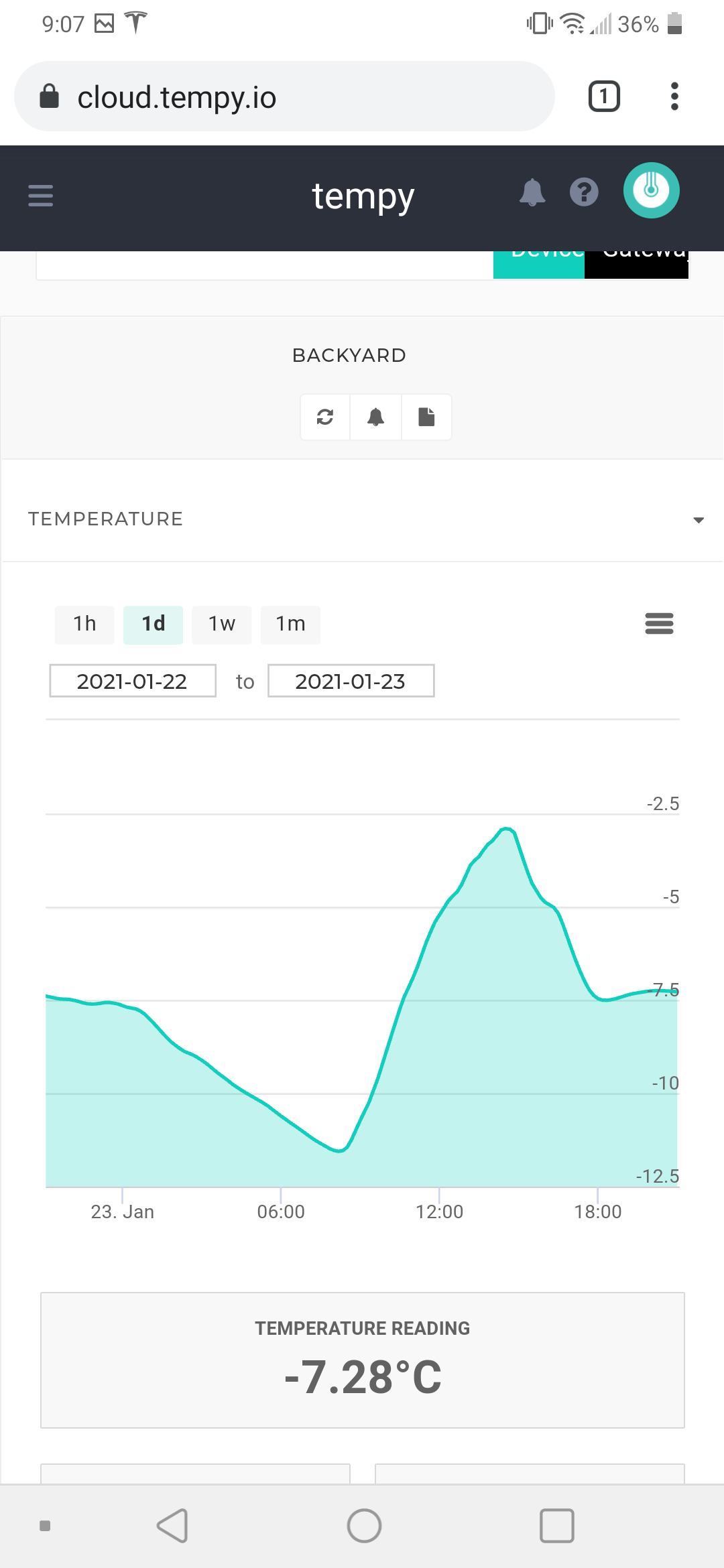The image size is (724, 1568).
Task: Open notifications bell in header
Action: (532, 193)
